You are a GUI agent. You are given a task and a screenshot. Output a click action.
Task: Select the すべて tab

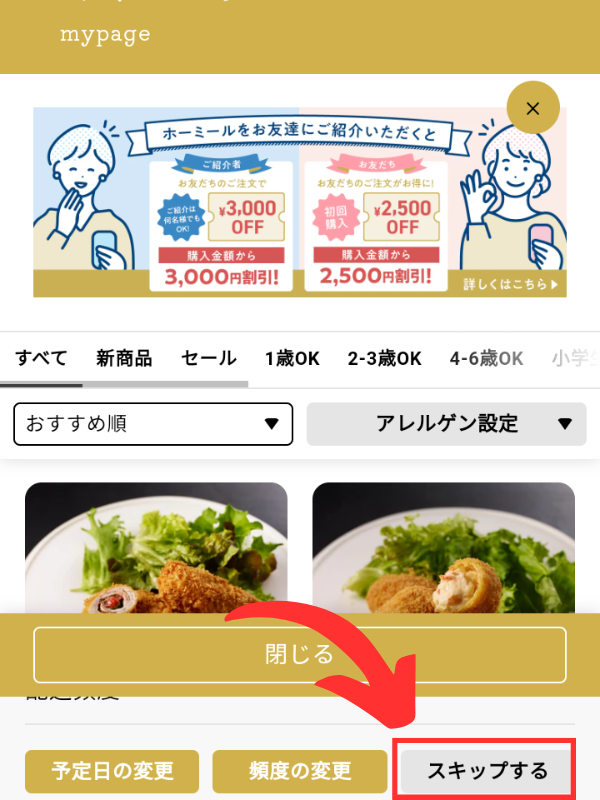click(41, 358)
